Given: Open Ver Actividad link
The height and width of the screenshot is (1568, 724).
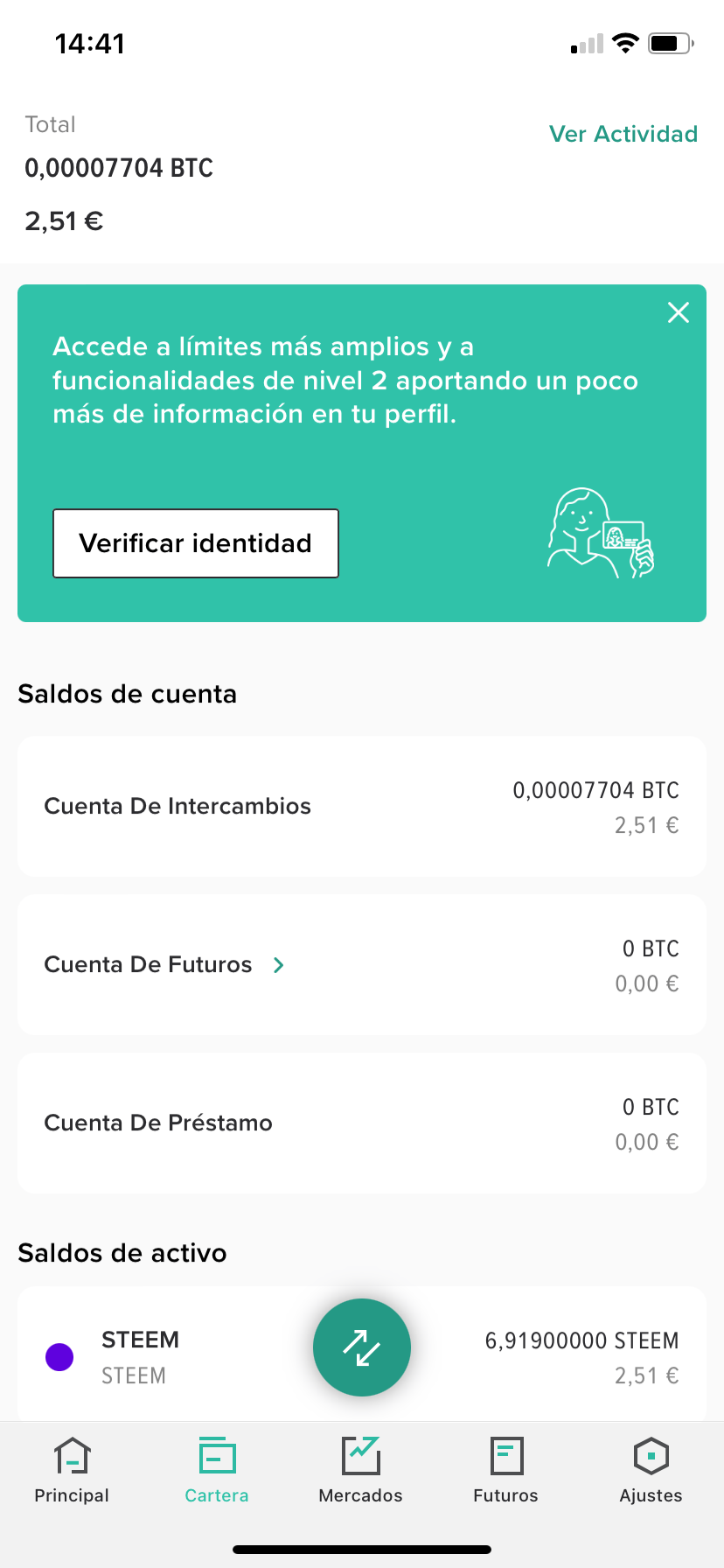Looking at the screenshot, I should (x=623, y=134).
